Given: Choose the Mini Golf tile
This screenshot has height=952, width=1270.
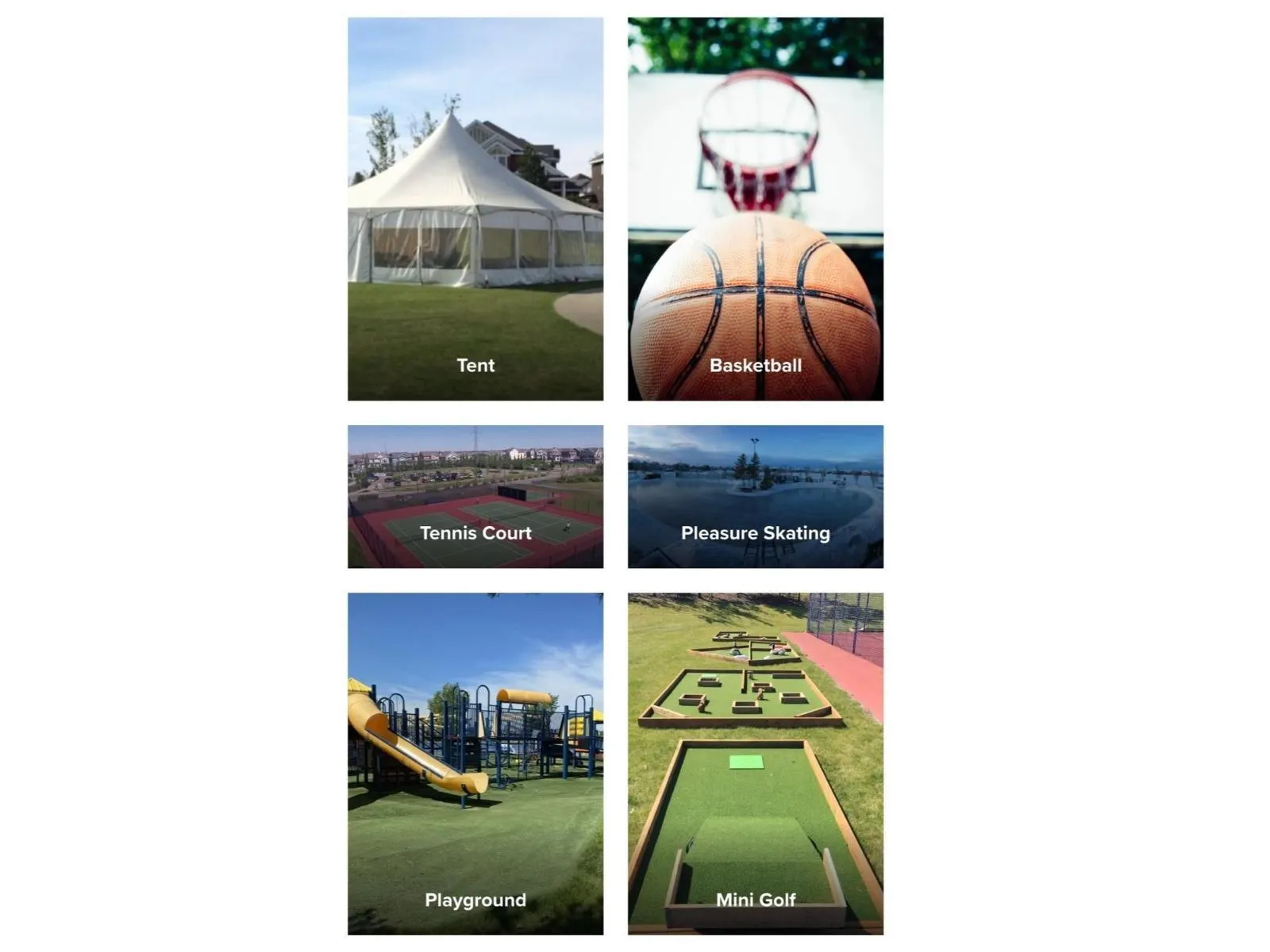Looking at the screenshot, I should [755, 763].
